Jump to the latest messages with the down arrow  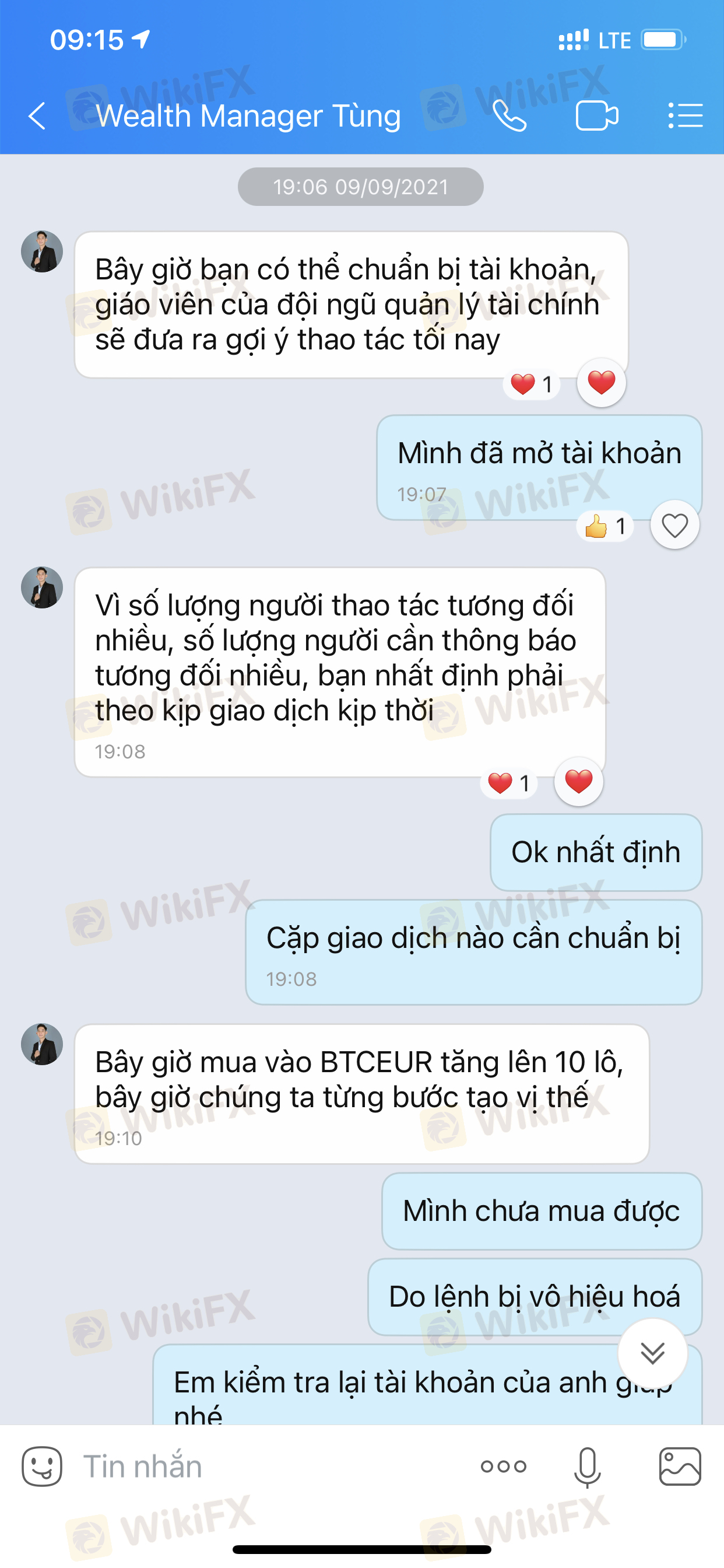click(x=653, y=1354)
